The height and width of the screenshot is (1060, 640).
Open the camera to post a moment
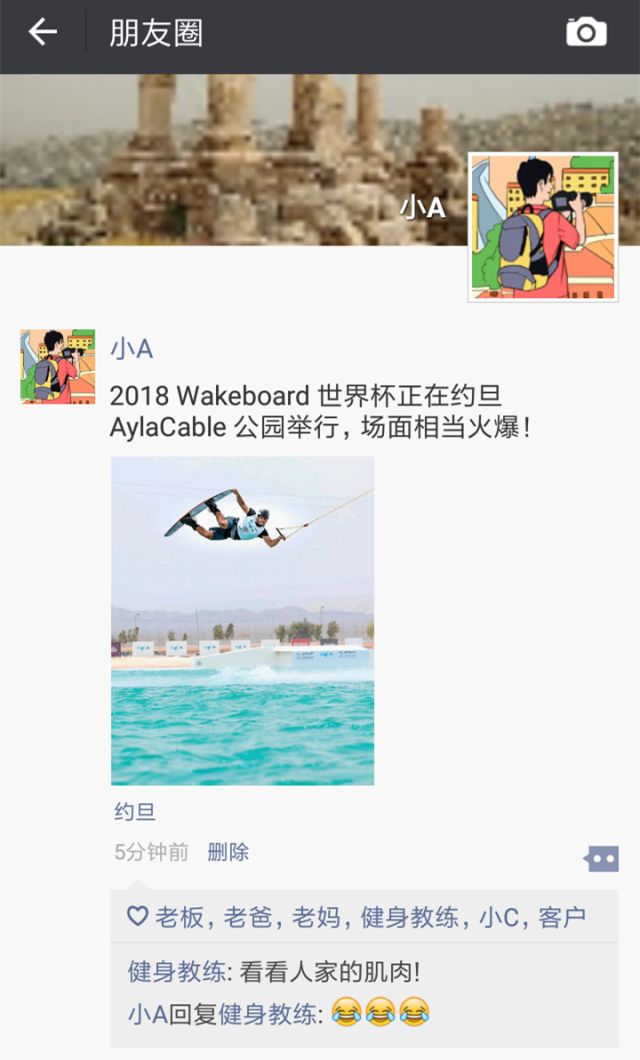click(x=586, y=32)
